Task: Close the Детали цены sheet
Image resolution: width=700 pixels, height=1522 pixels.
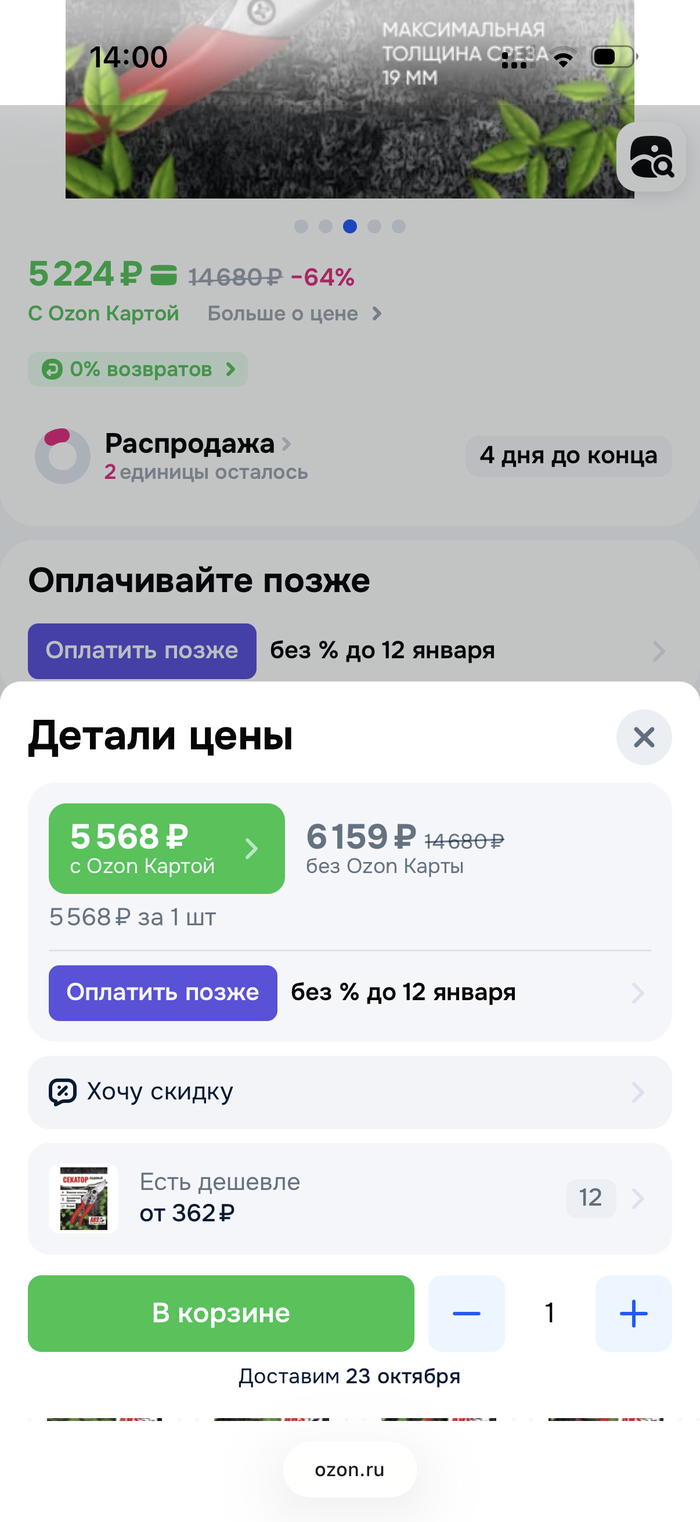Action: coord(643,738)
